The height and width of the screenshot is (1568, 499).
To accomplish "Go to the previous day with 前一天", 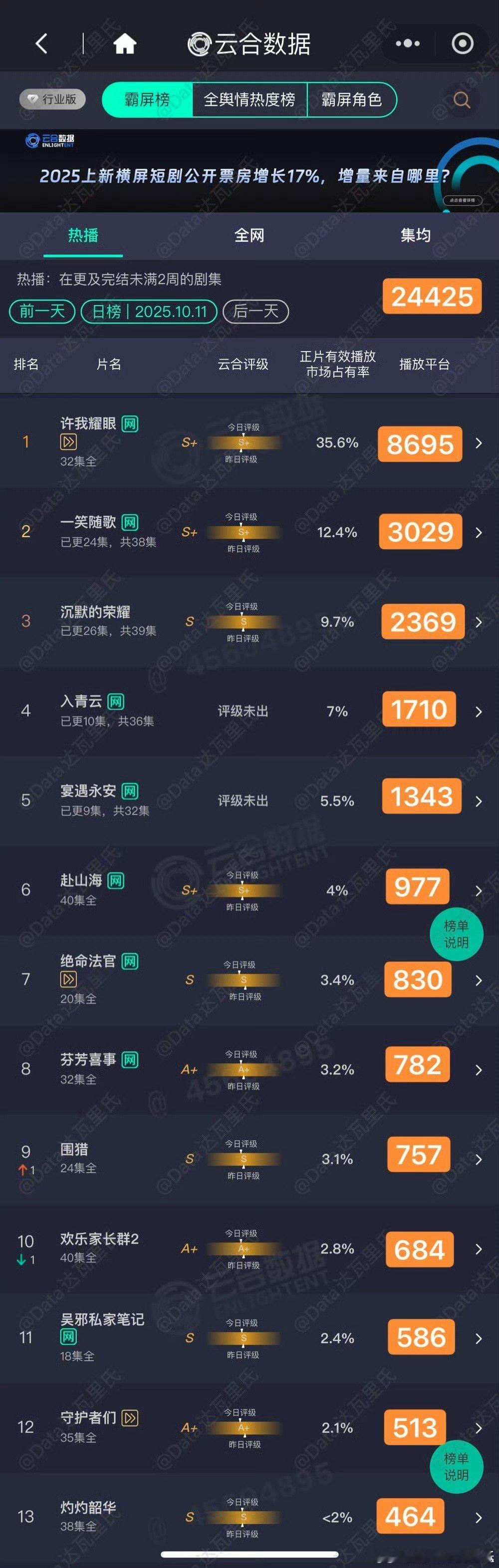I will click(42, 312).
